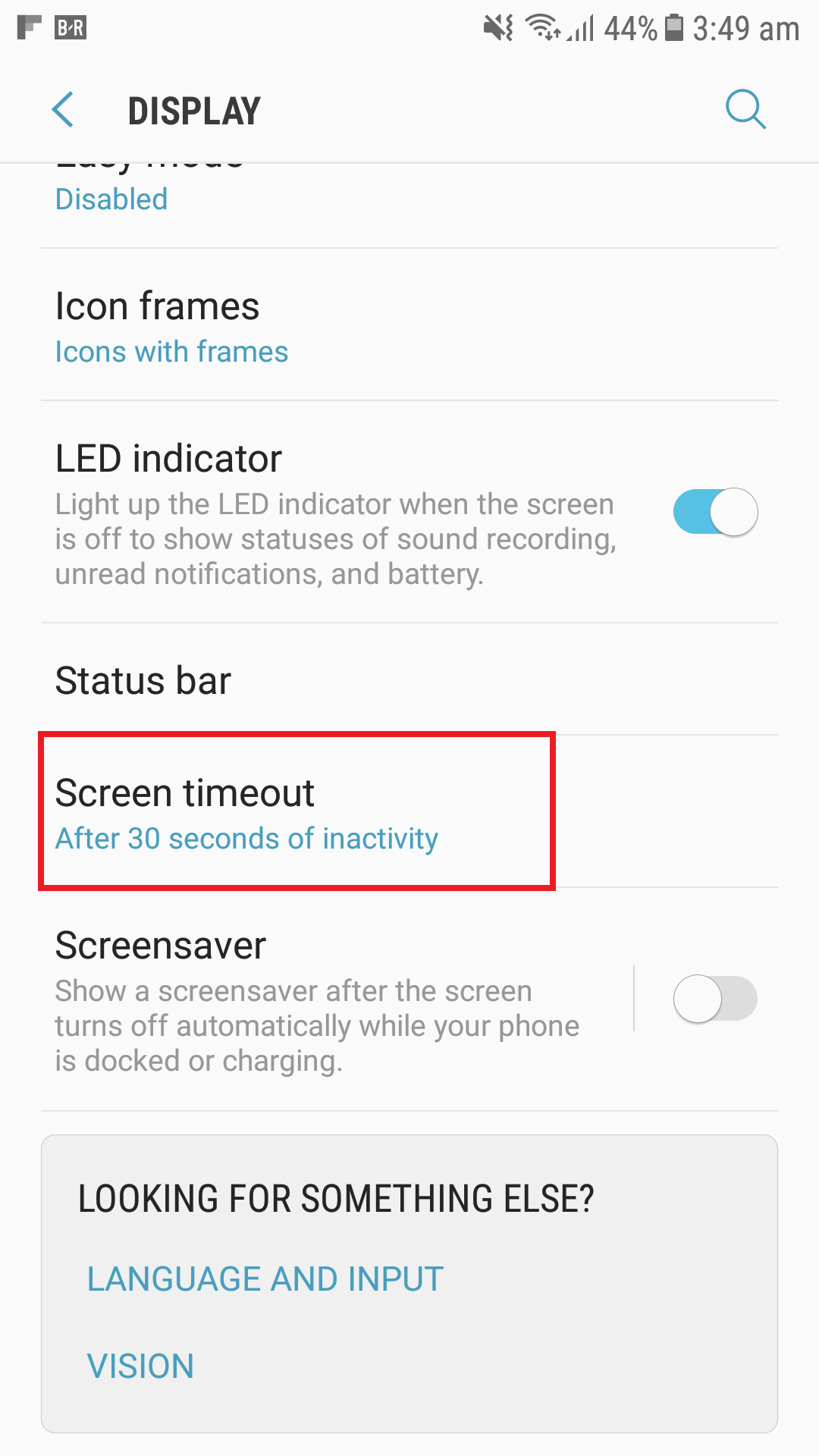Open the Vision link
Screen dimensions: 819x1456
click(x=141, y=1367)
